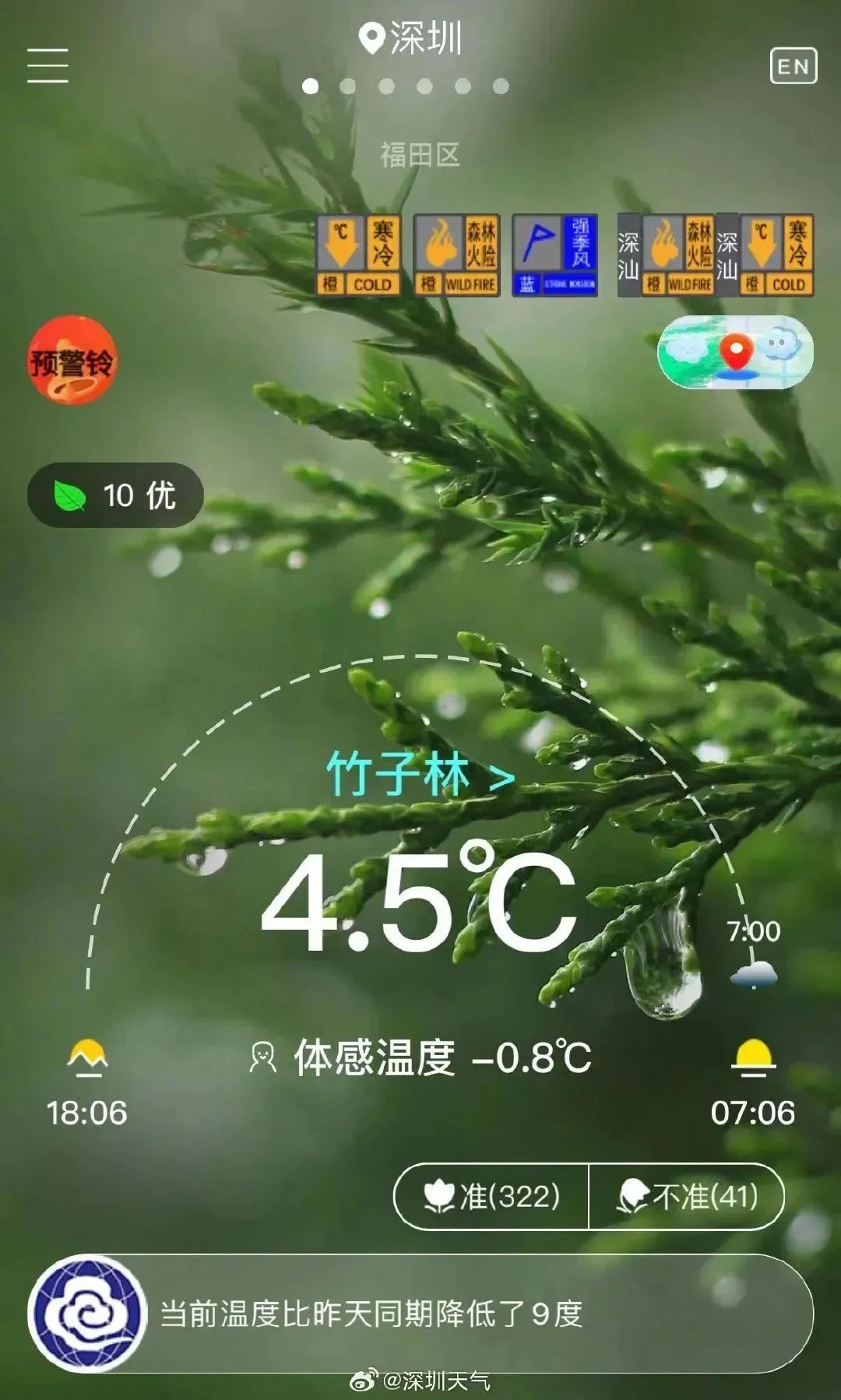Open the 深汕 寒冷 cold warning
The image size is (841, 1400).
click(765, 255)
